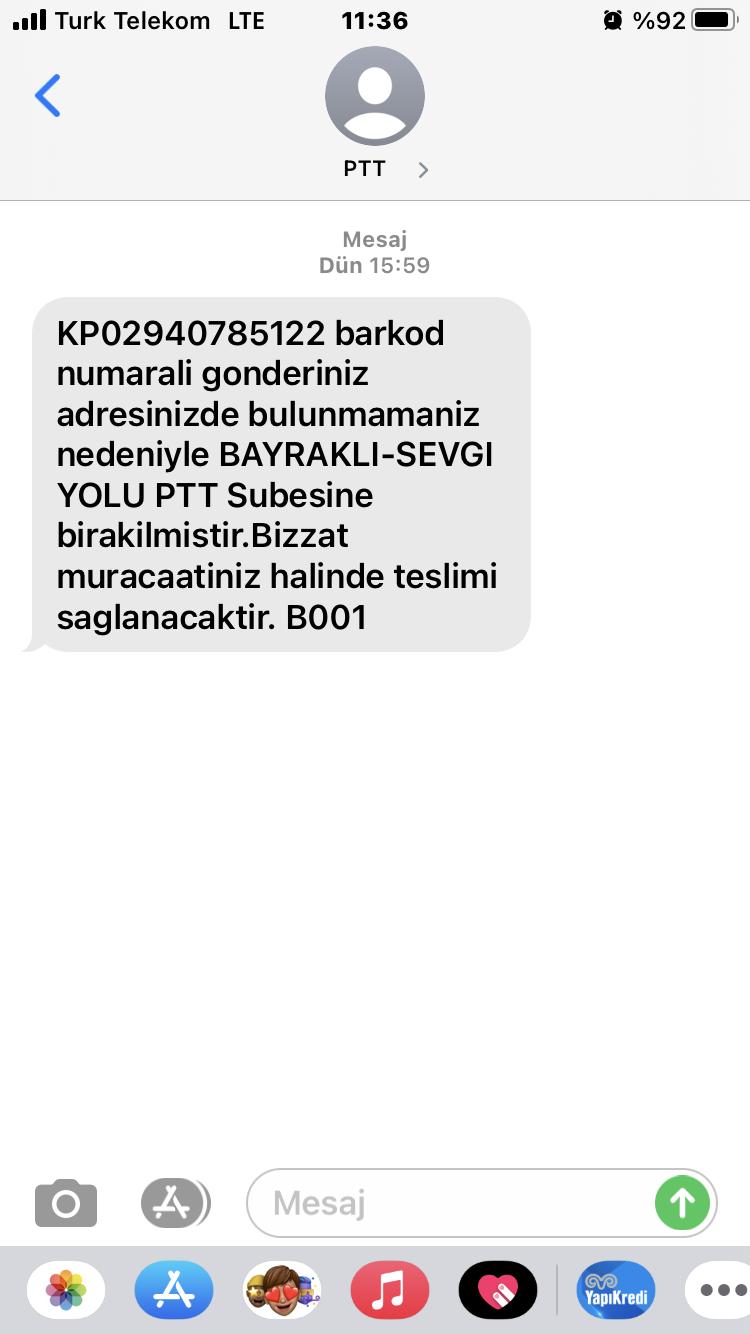The height and width of the screenshot is (1334, 750).
Task: Send the message with the green arrow
Action: [682, 1202]
